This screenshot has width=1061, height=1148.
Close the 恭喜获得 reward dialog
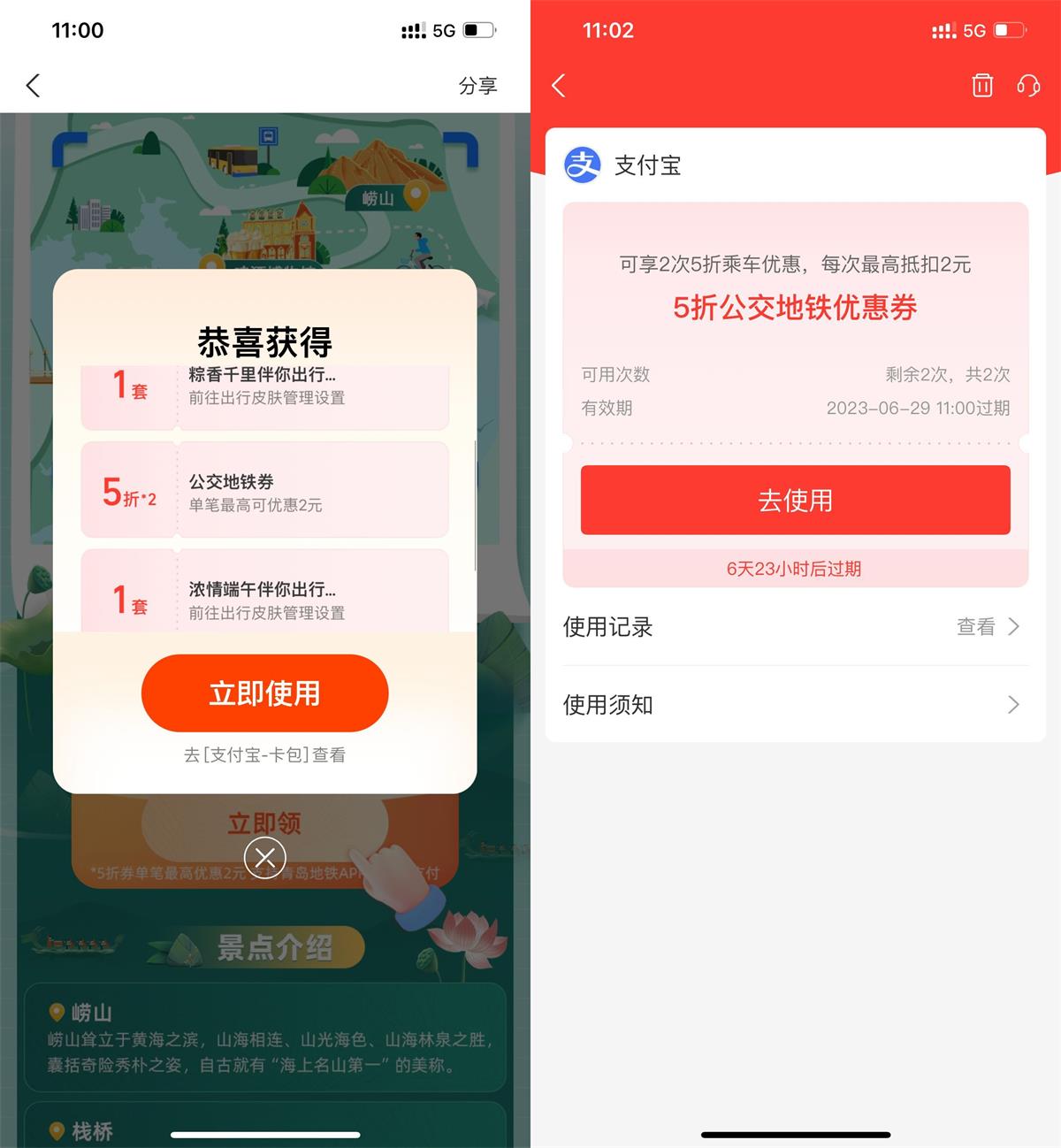264,856
